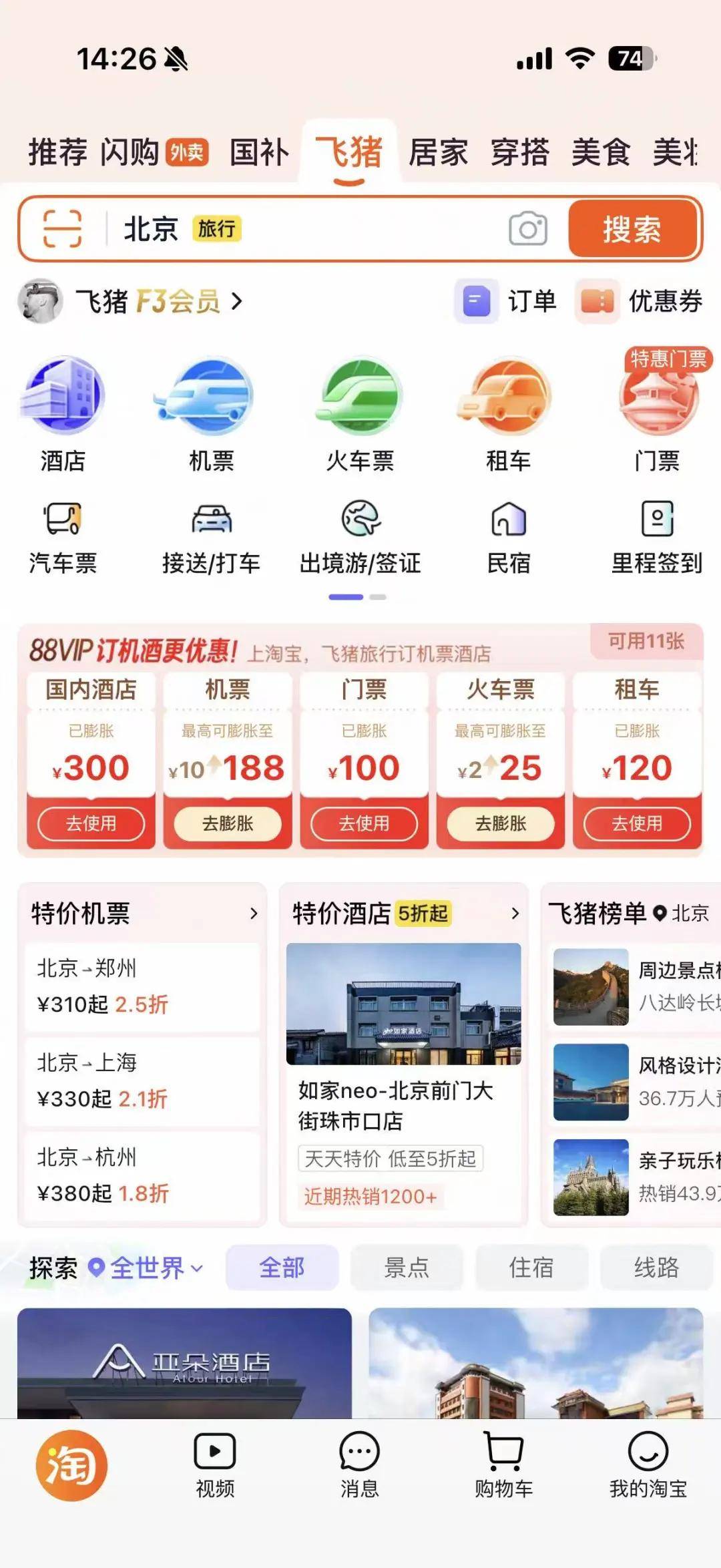Tap 去膨胀 under 机票 coupon
This screenshot has width=721, height=1568.
pyautogui.click(x=228, y=823)
